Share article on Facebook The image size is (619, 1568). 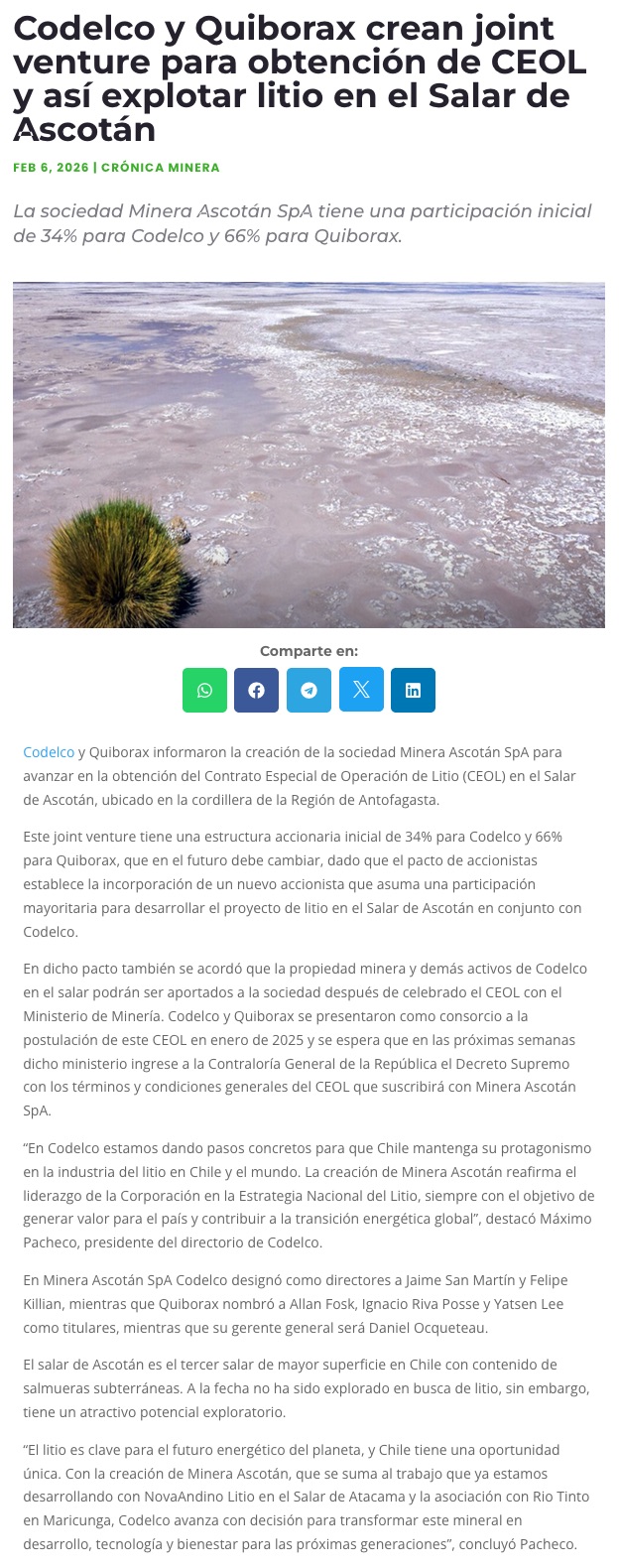(x=256, y=691)
